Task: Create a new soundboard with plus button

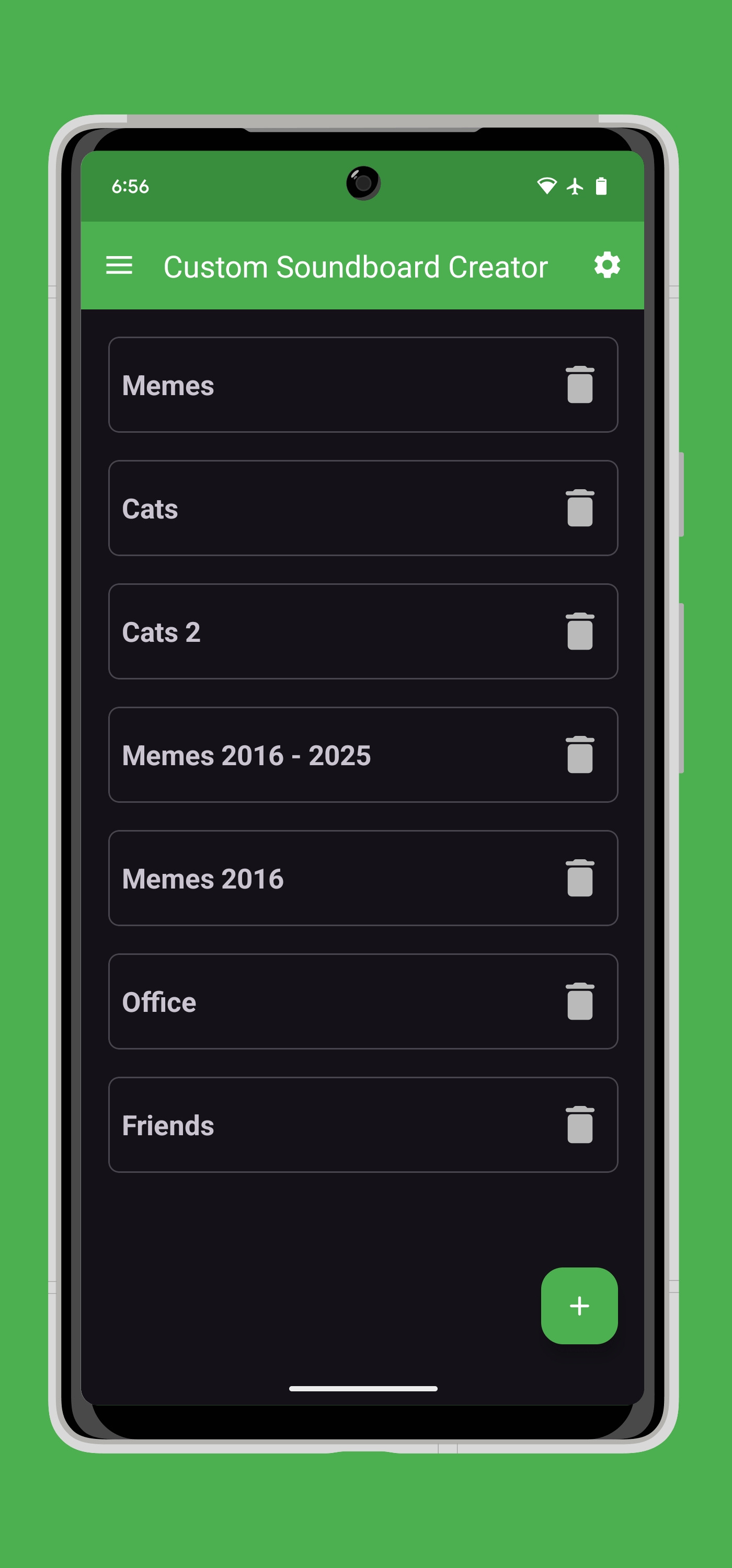Action: coord(579,1305)
